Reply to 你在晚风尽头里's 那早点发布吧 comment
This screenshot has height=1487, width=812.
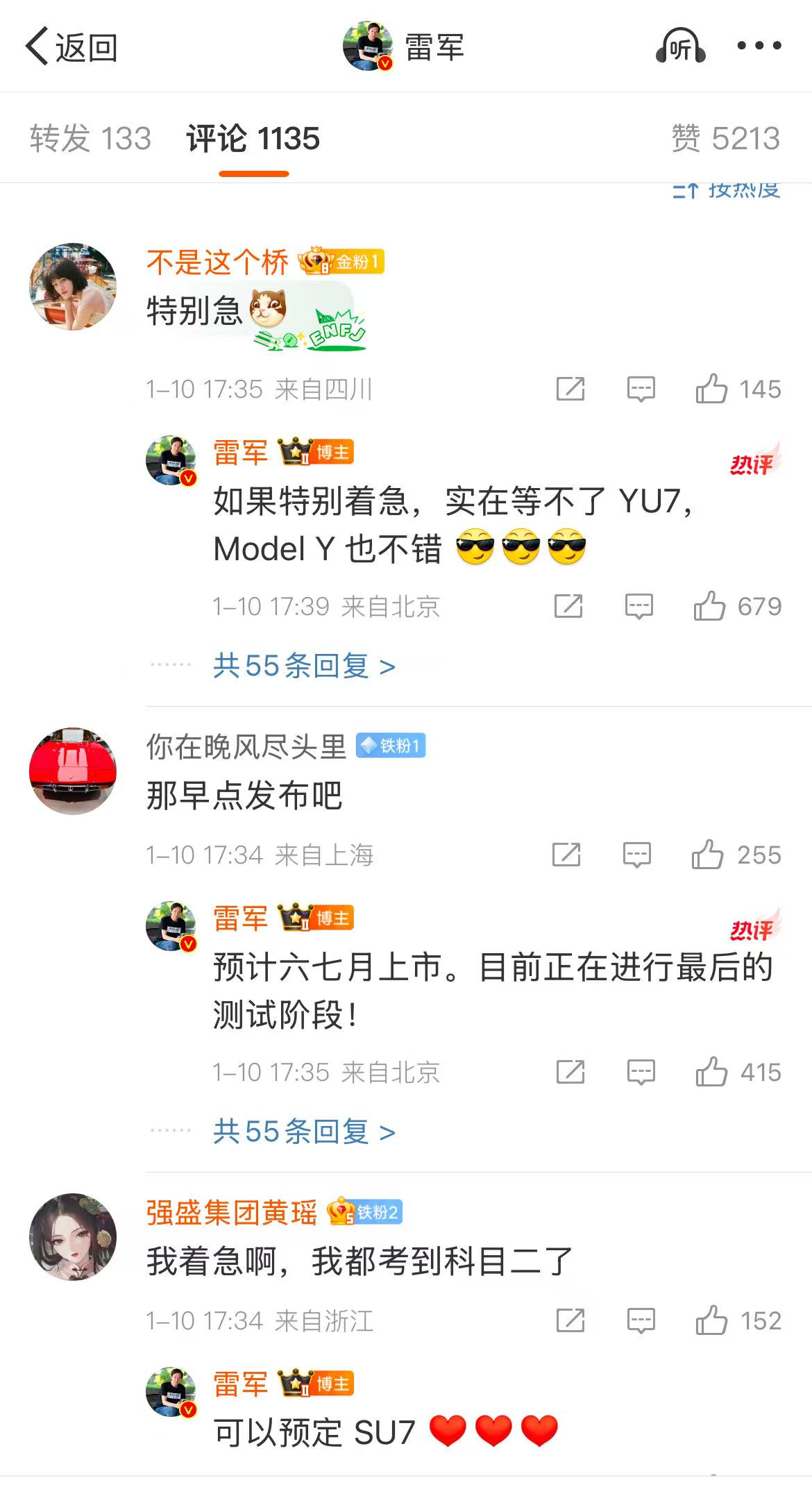tap(636, 855)
